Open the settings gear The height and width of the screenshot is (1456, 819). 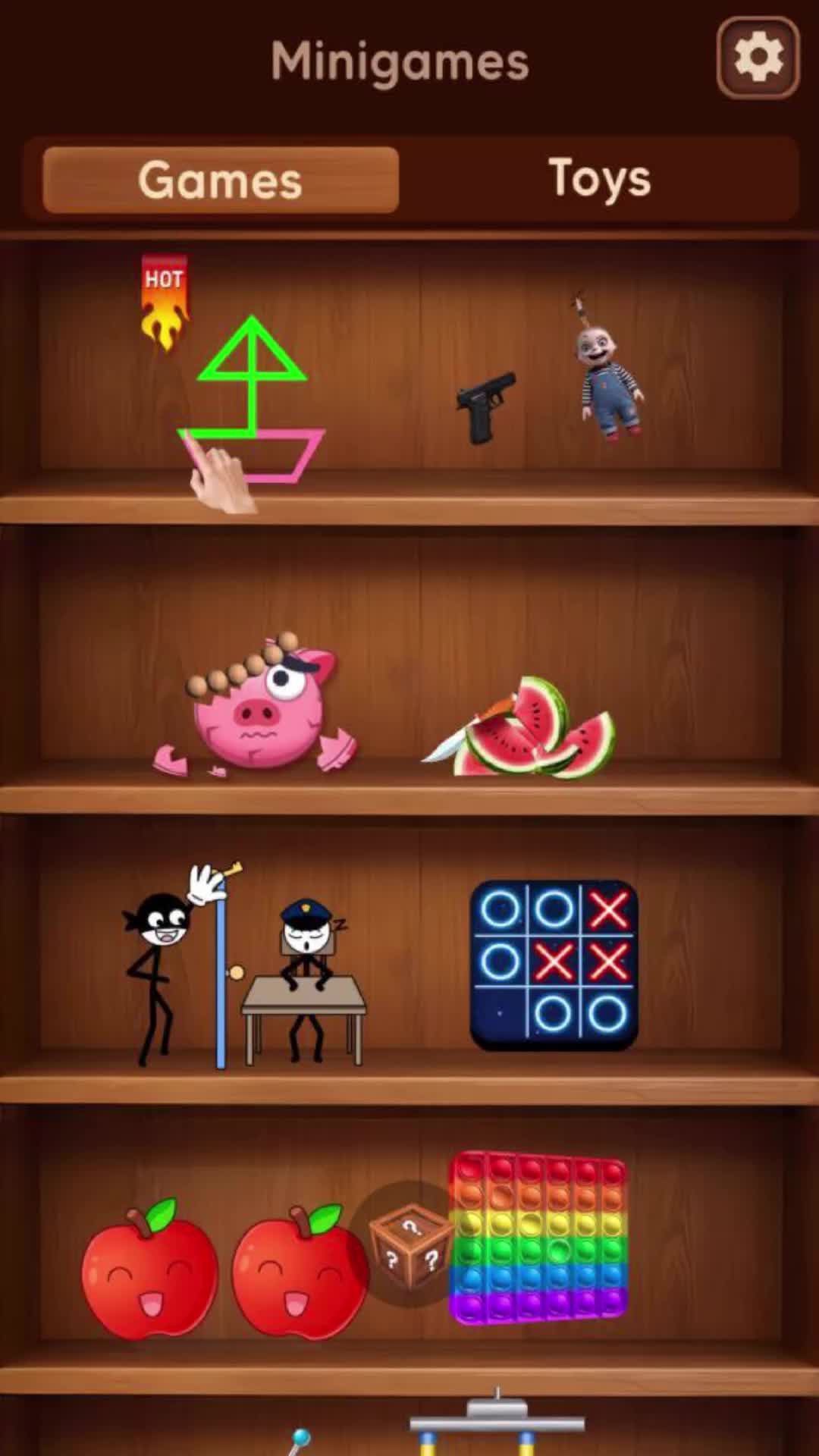tap(758, 58)
